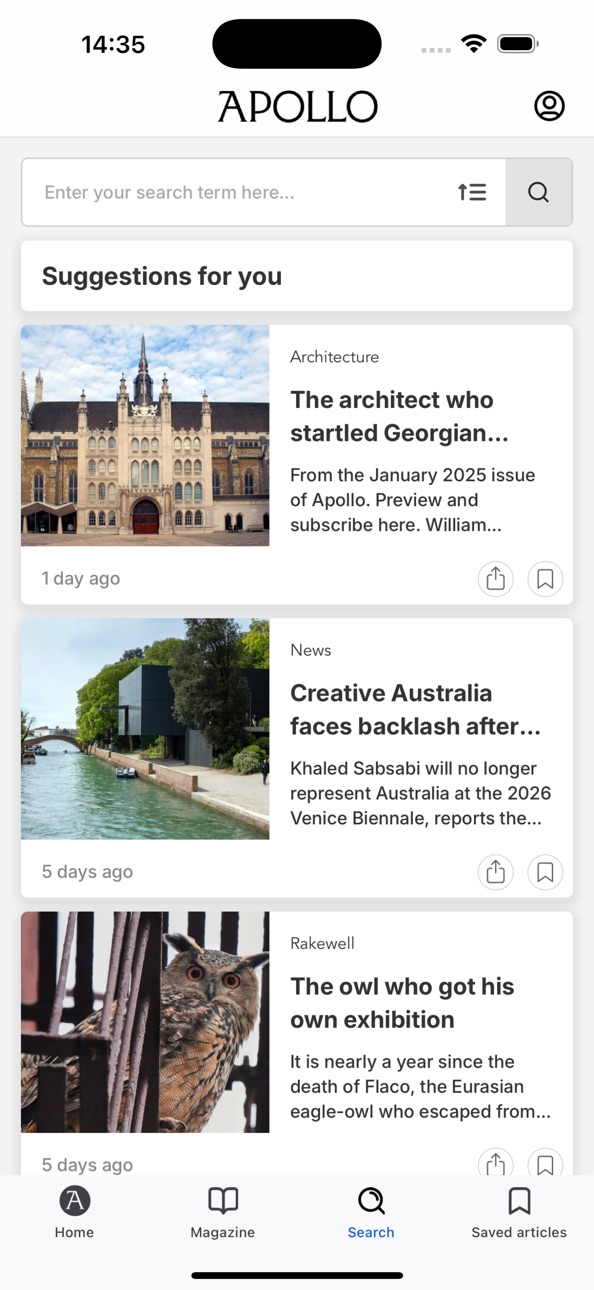
Task: Share the Creative Australia article
Action: pyautogui.click(x=496, y=872)
